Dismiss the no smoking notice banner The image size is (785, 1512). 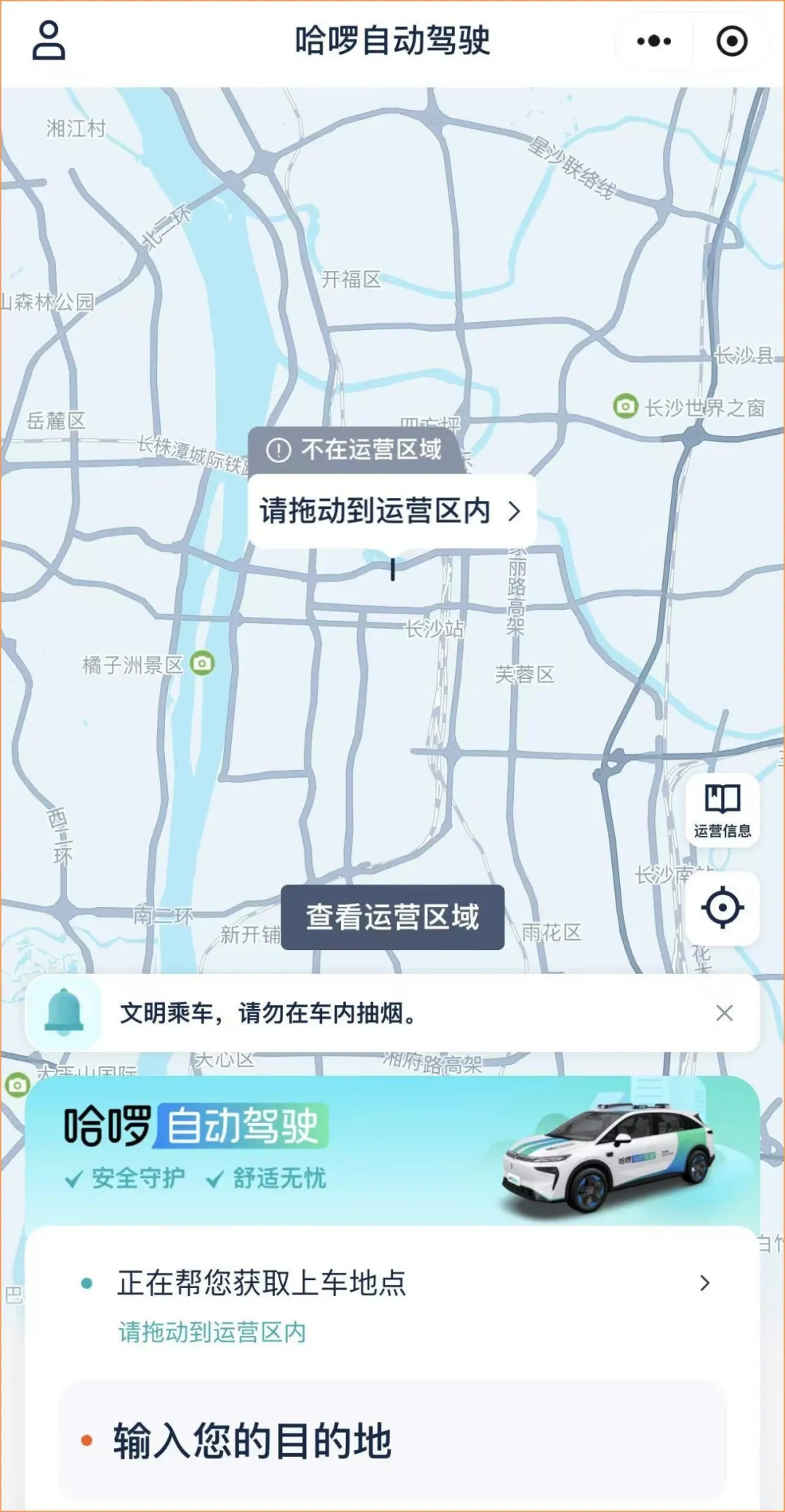pyautogui.click(x=724, y=1013)
